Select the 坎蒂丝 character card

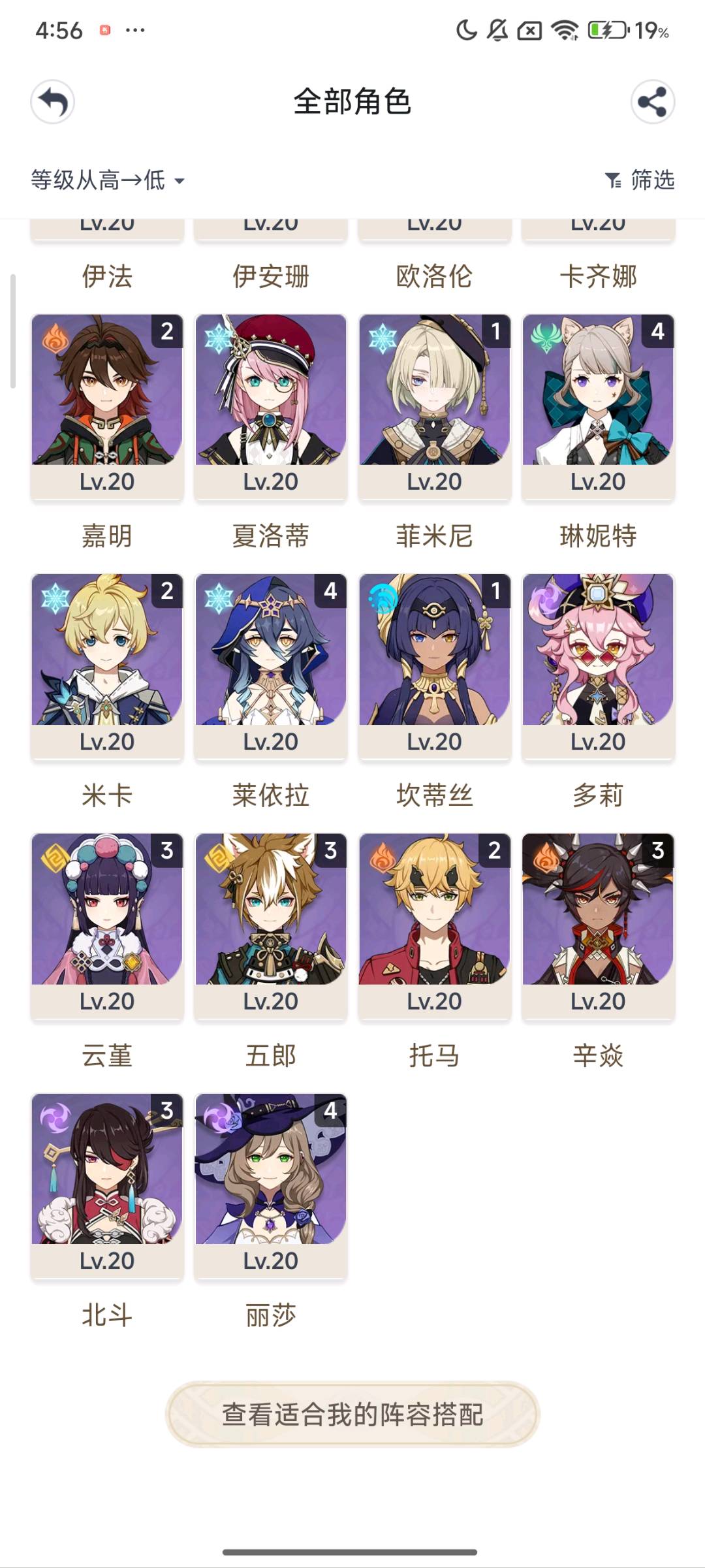pyautogui.click(x=435, y=665)
